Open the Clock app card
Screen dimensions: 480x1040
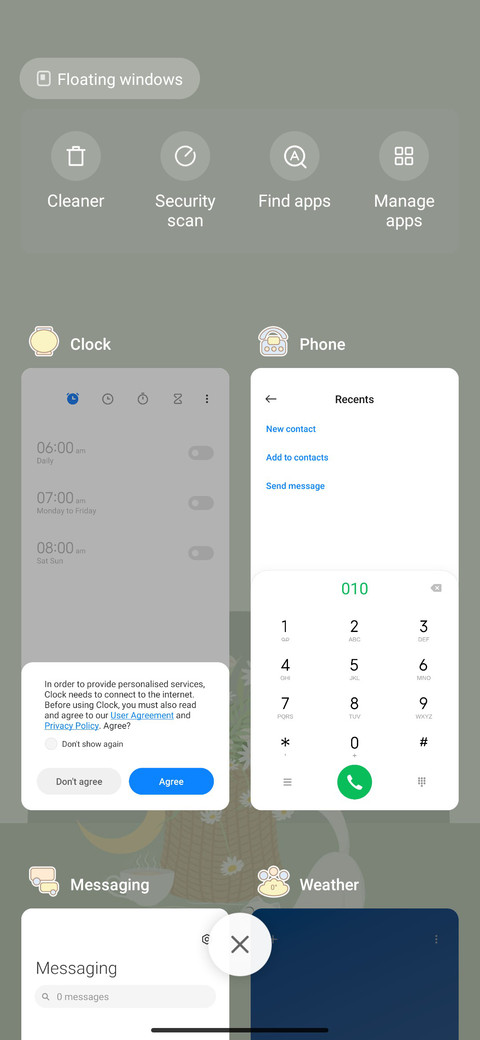(125, 589)
